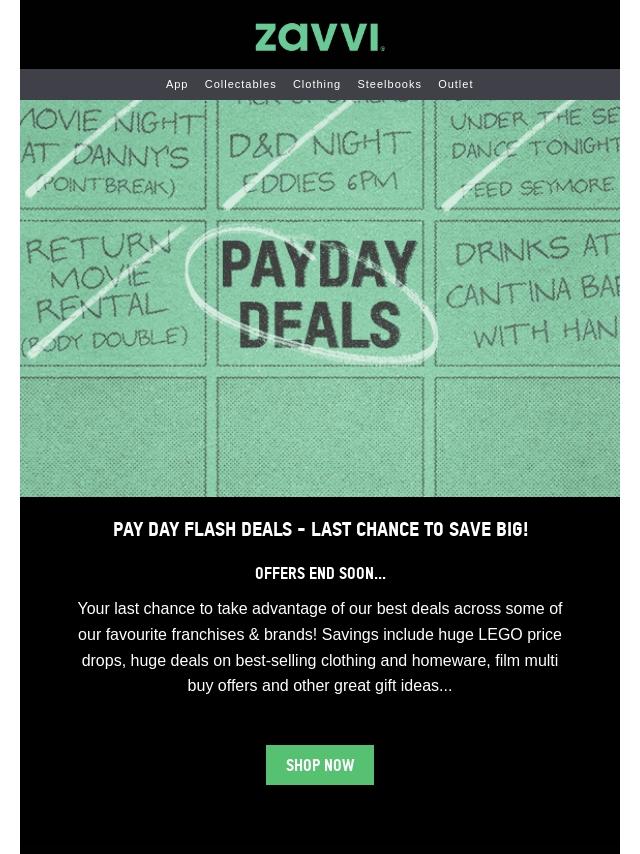Open the Steelbooks section
Screen dimensions: 640x854
tap(389, 85)
